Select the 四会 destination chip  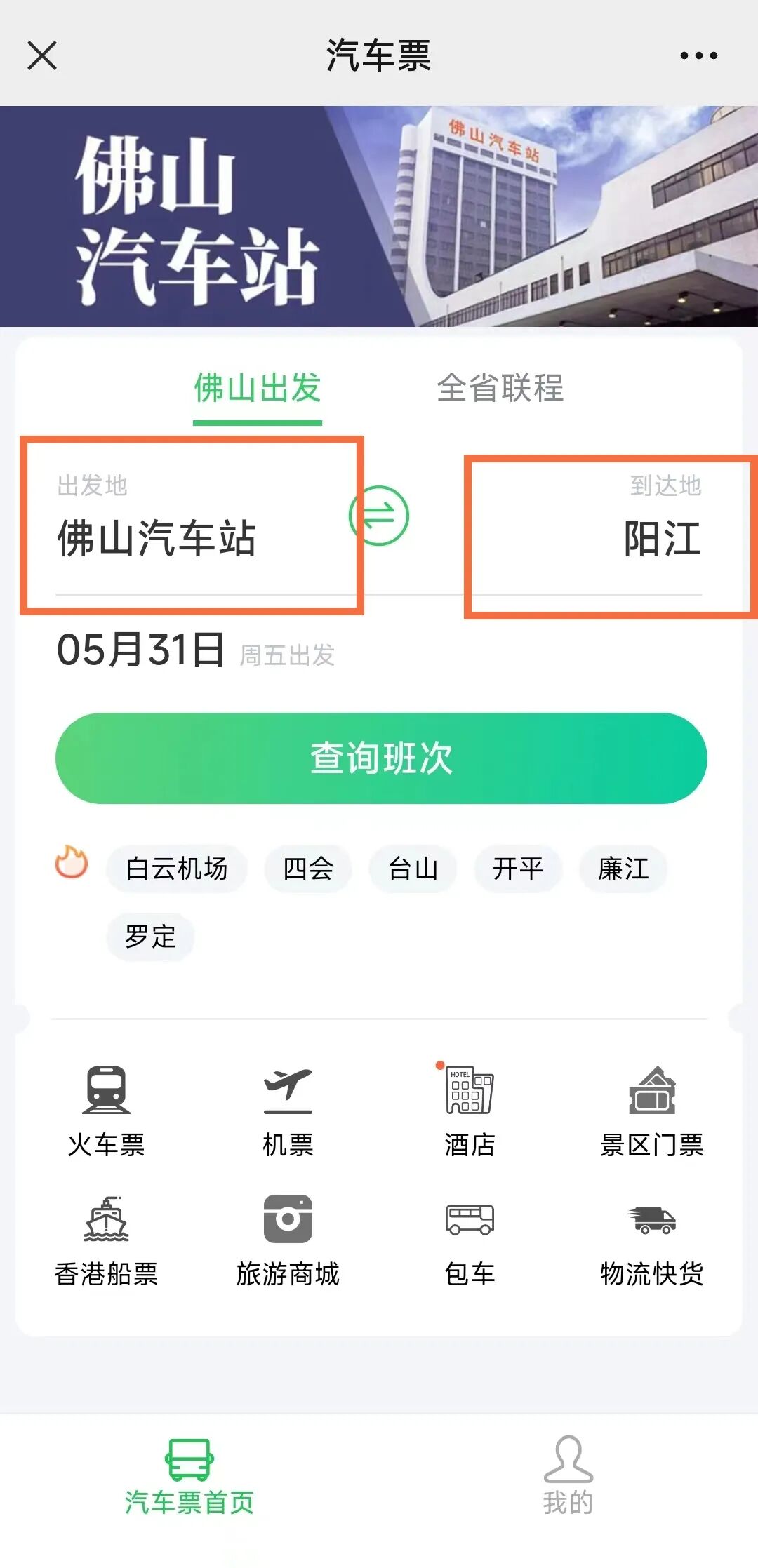(x=308, y=869)
